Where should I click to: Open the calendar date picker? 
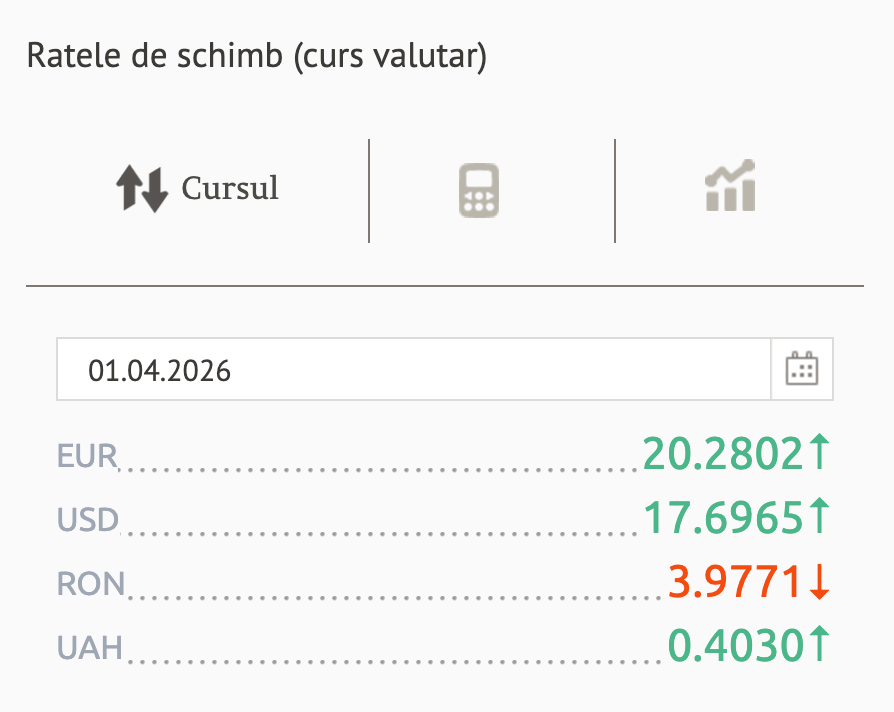[801, 370]
